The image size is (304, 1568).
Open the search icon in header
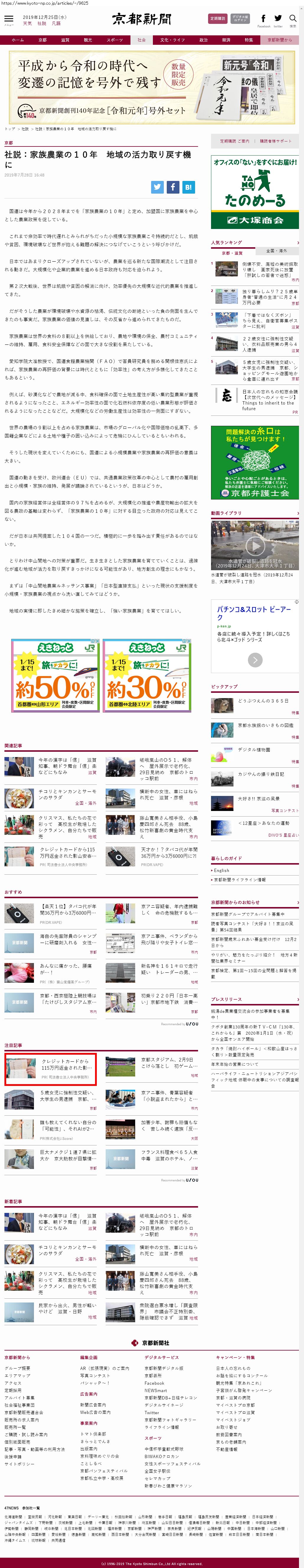coord(292,19)
